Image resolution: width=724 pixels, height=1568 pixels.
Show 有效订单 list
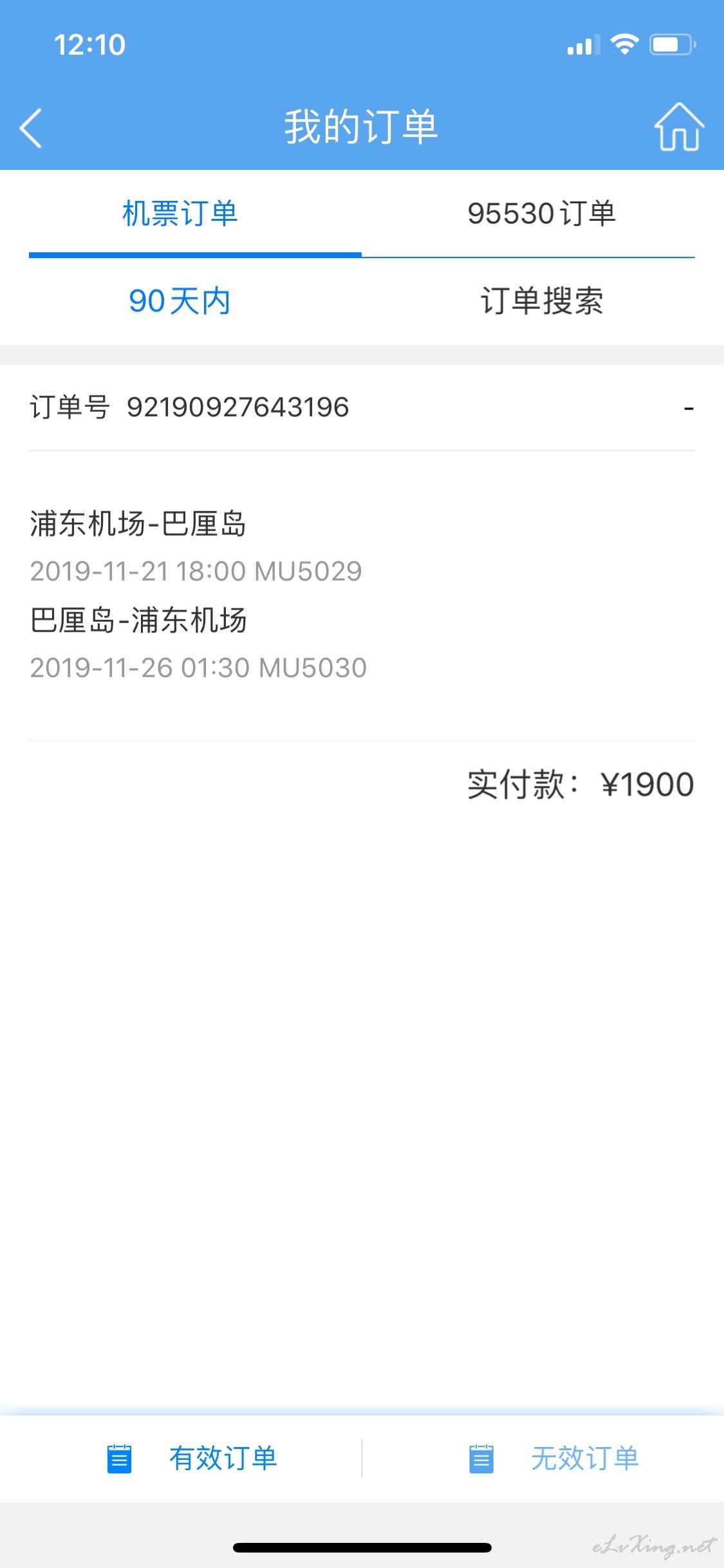192,1459
